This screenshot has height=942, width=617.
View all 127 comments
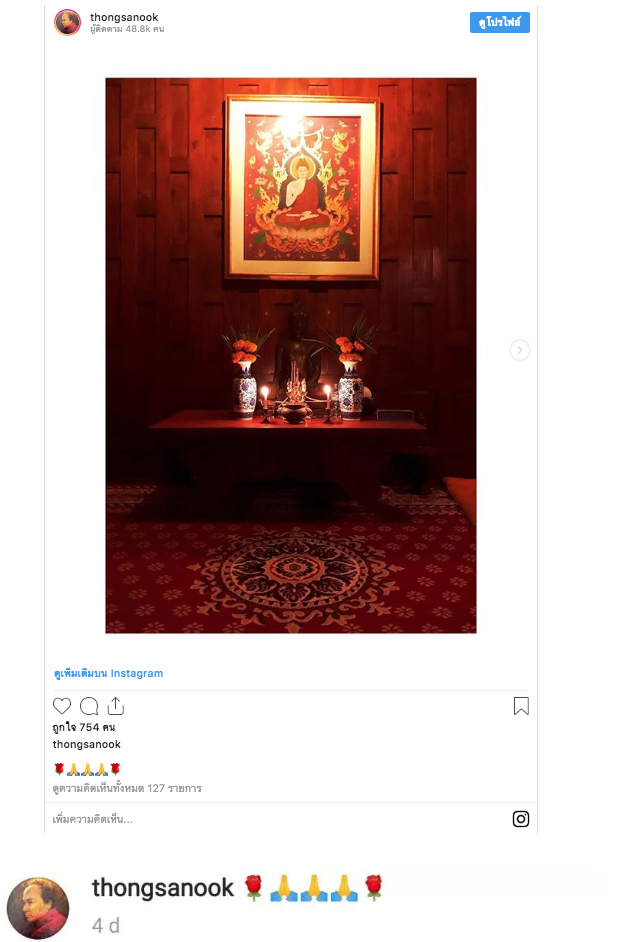click(127, 788)
